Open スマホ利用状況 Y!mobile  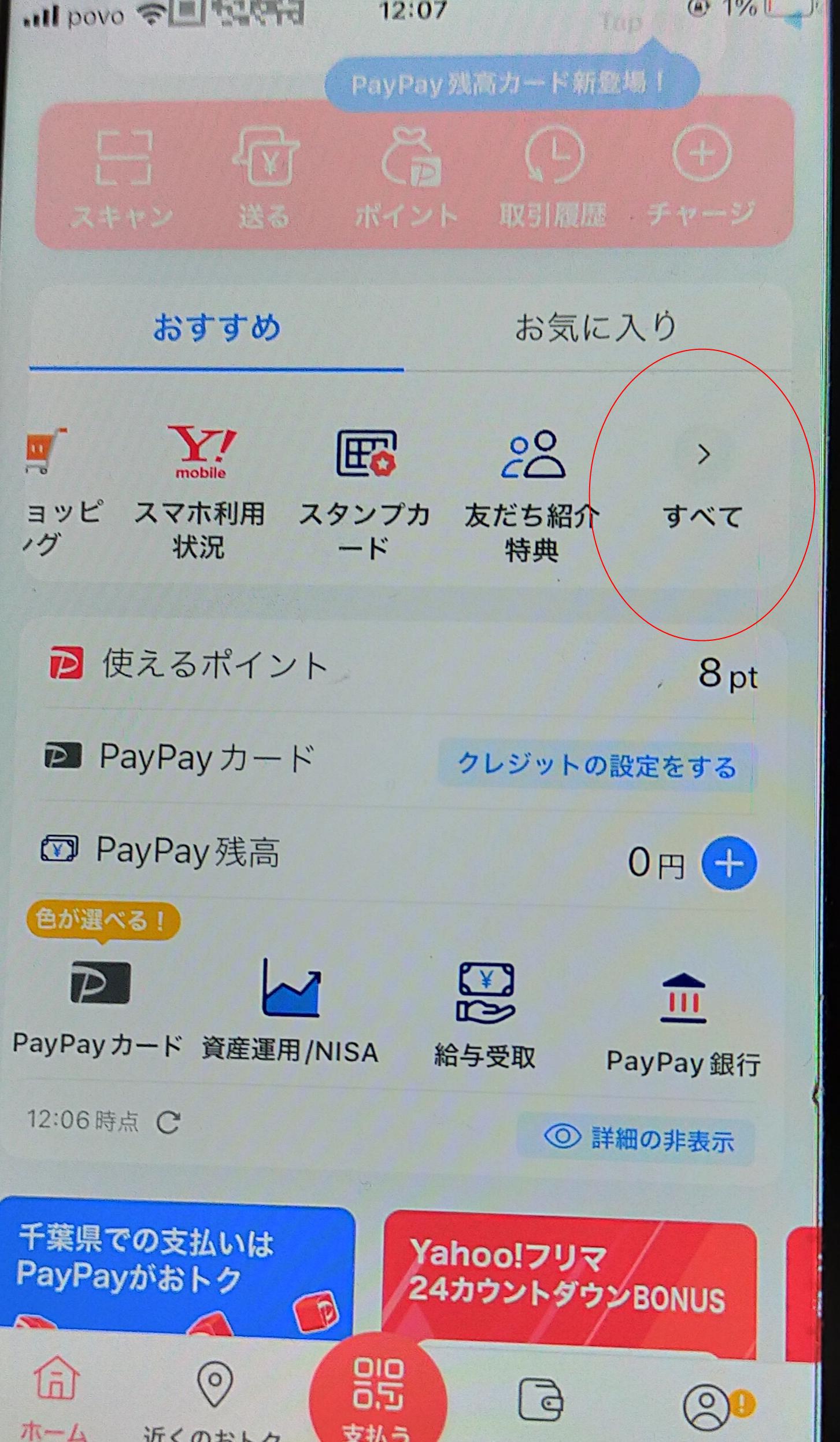pos(200,494)
